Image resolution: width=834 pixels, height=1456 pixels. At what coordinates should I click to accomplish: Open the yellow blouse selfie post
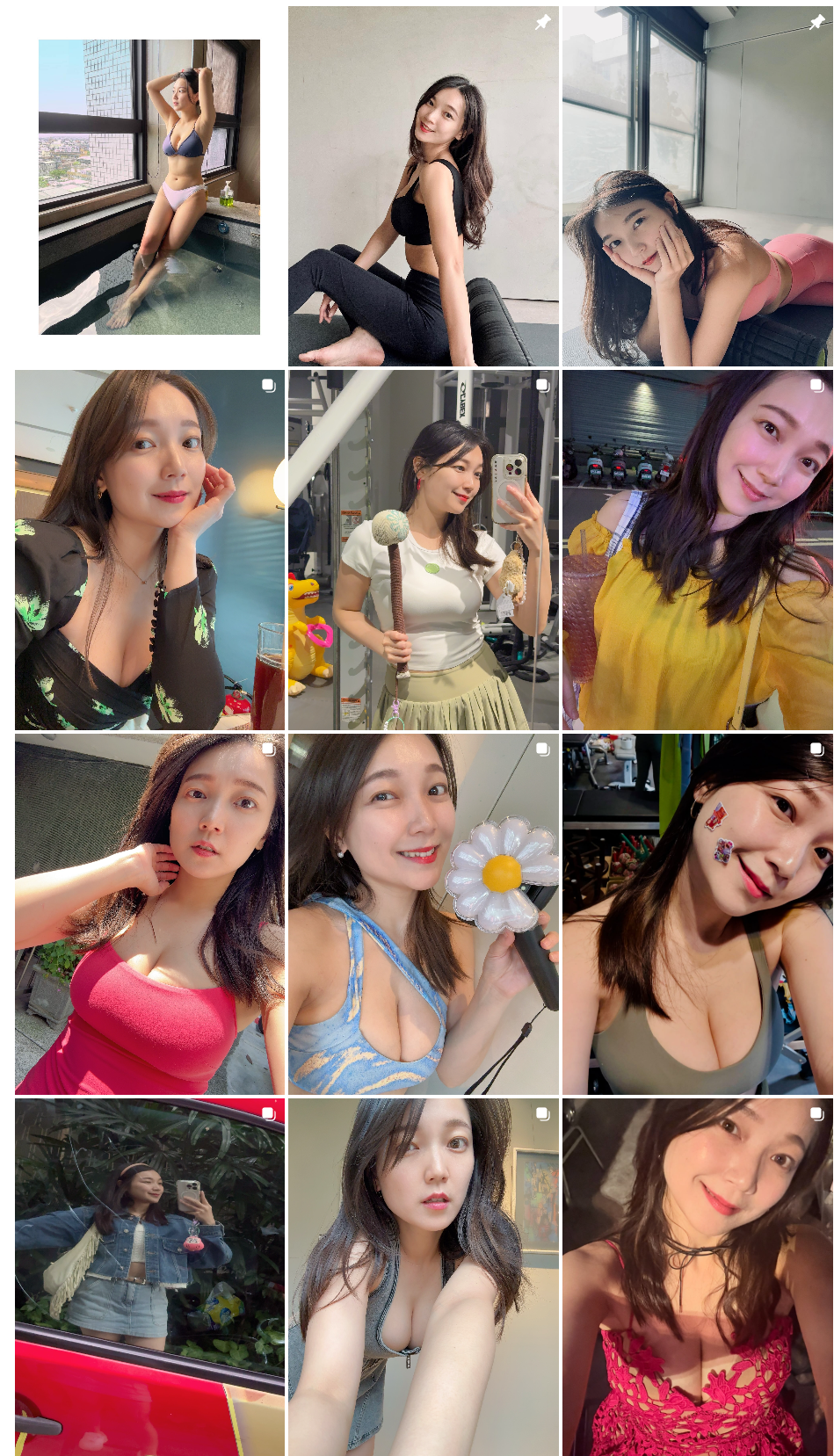(x=697, y=550)
